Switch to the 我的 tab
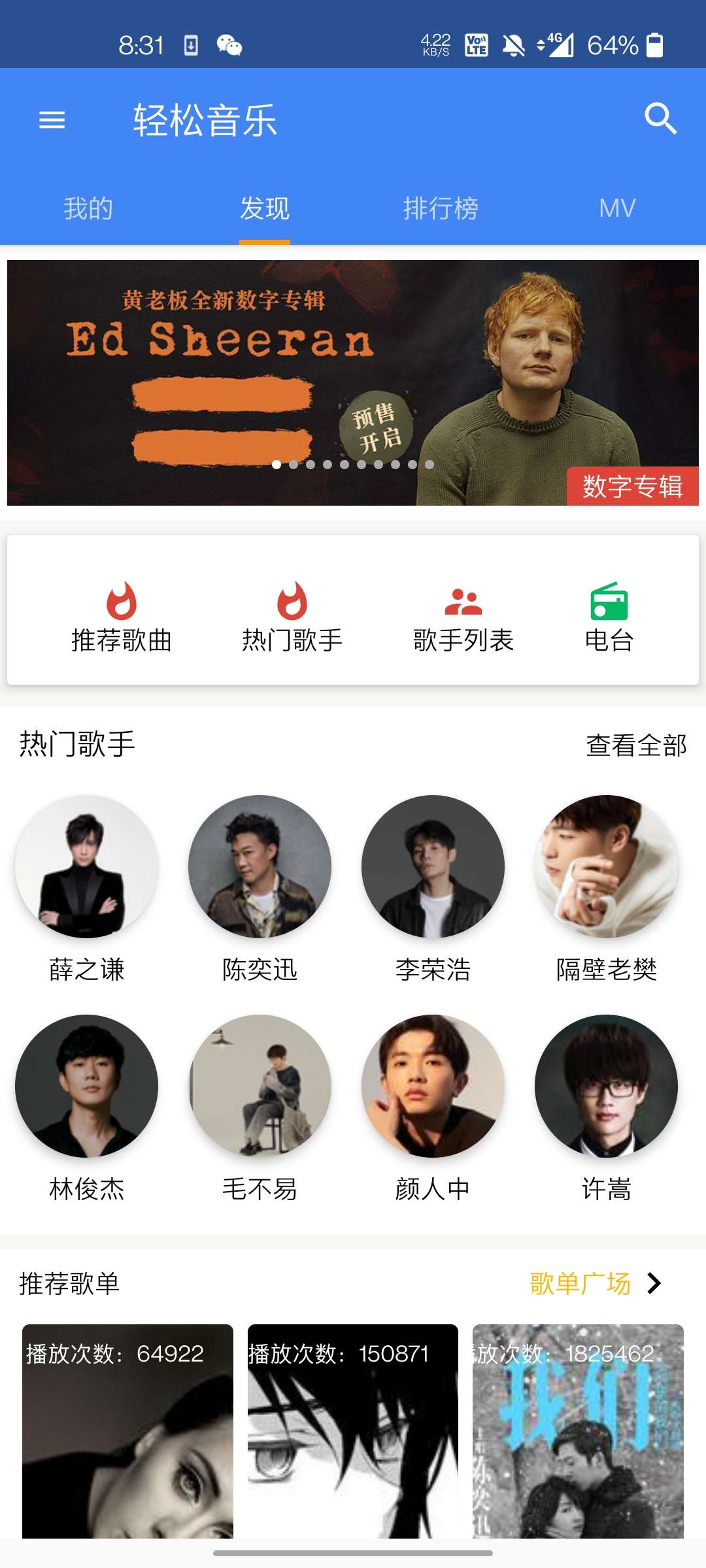 click(87, 208)
